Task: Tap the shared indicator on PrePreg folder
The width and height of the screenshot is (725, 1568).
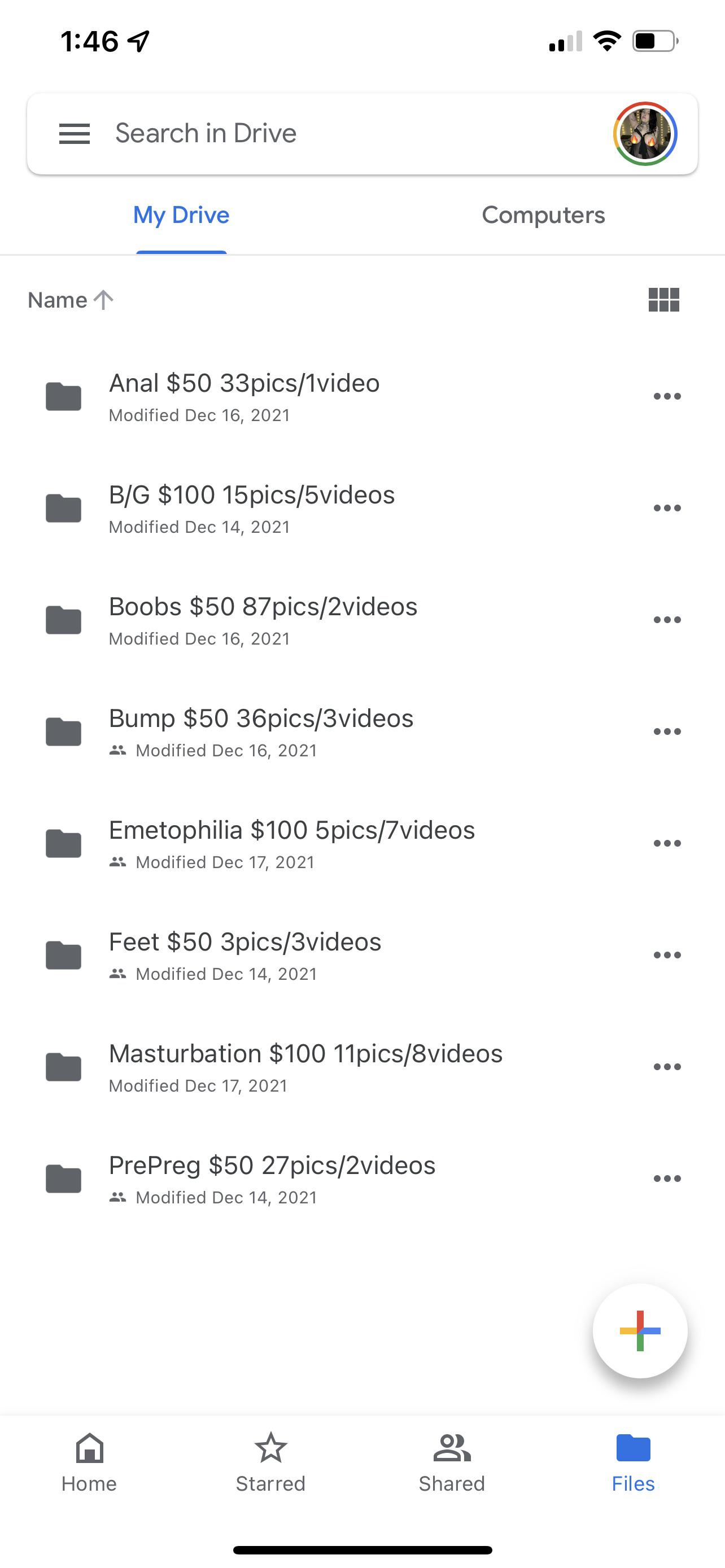Action: [x=118, y=1197]
